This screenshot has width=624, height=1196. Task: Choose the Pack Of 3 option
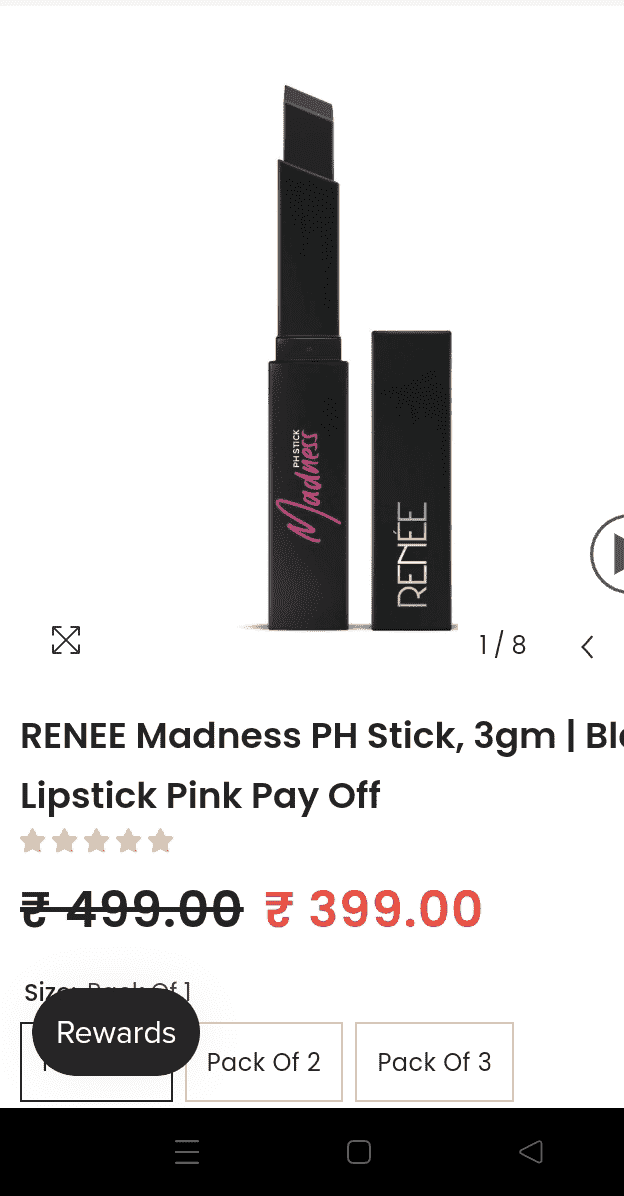coord(434,1062)
